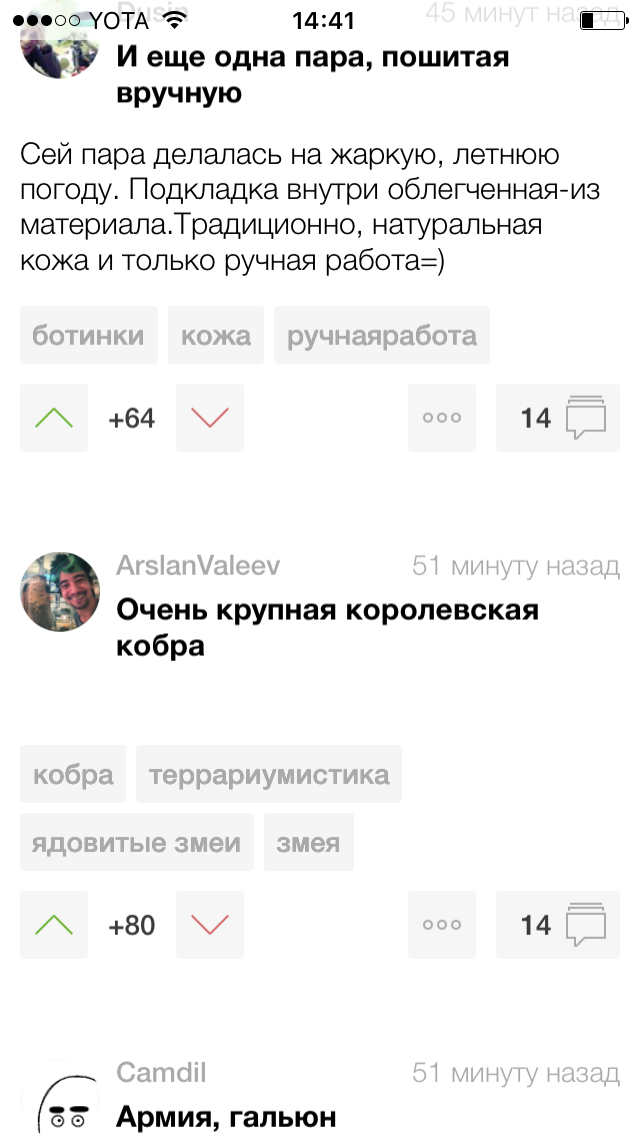Viewport: 640px width, 1136px height.
Task: Upvote the king cobra post
Action: click(54, 925)
